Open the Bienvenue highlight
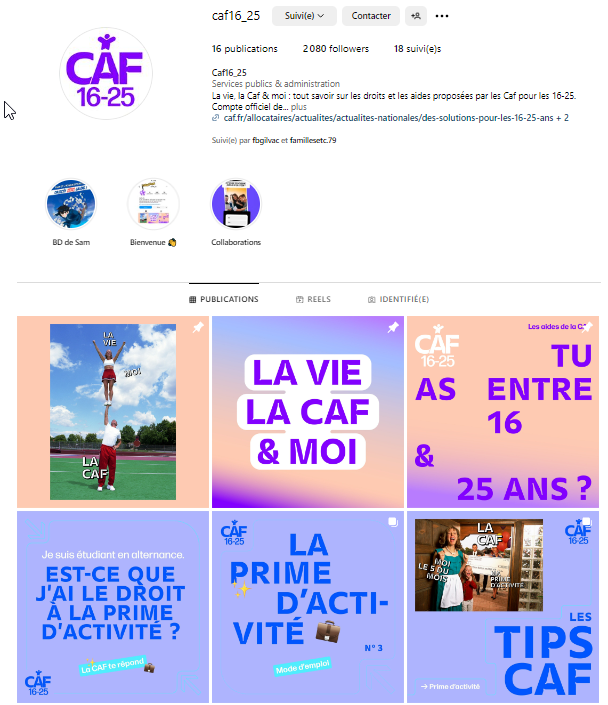The height and width of the screenshot is (705, 608). point(153,205)
